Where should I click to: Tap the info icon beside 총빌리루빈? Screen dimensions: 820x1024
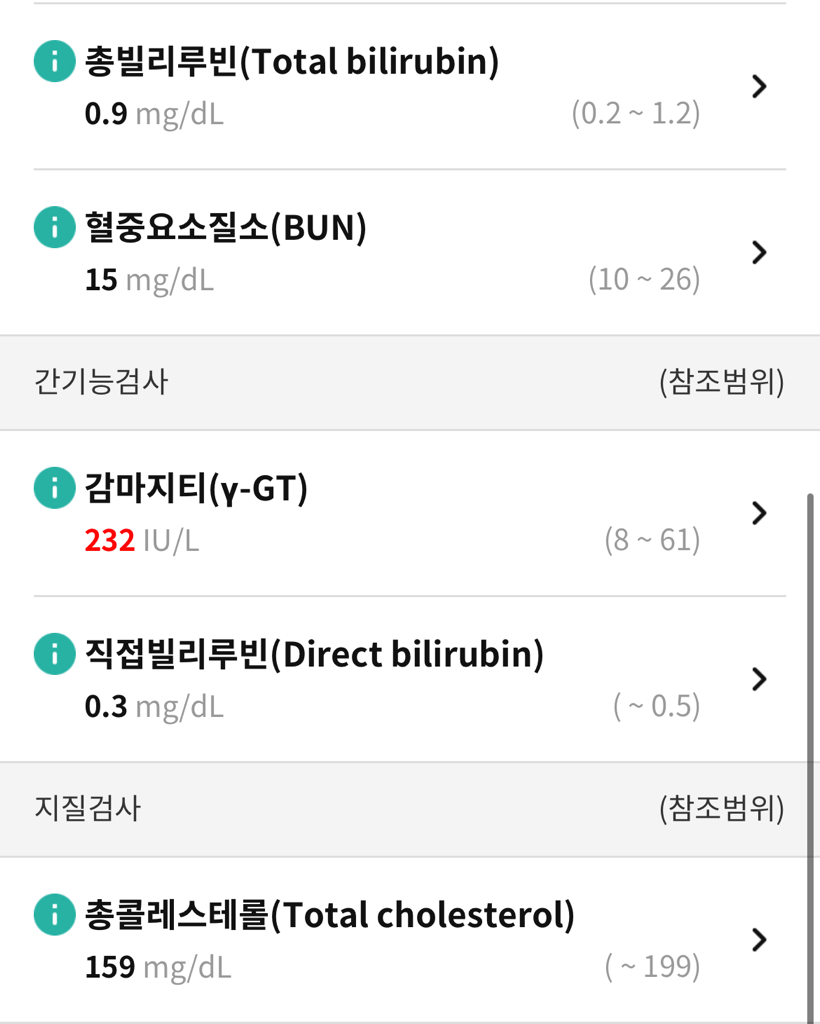pyautogui.click(x=54, y=63)
